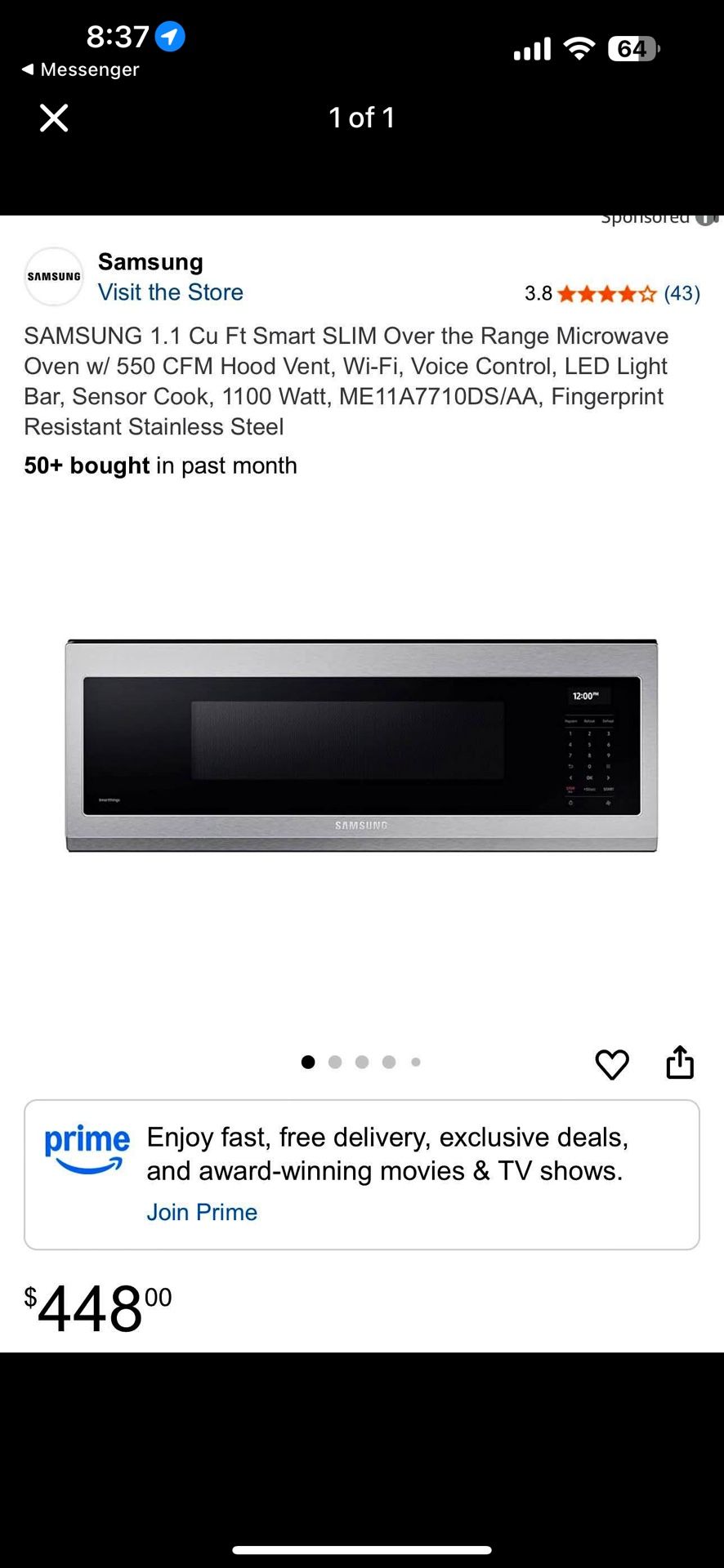The width and height of the screenshot is (724, 1568).
Task: Open the Visit the Store link
Action: (170, 292)
